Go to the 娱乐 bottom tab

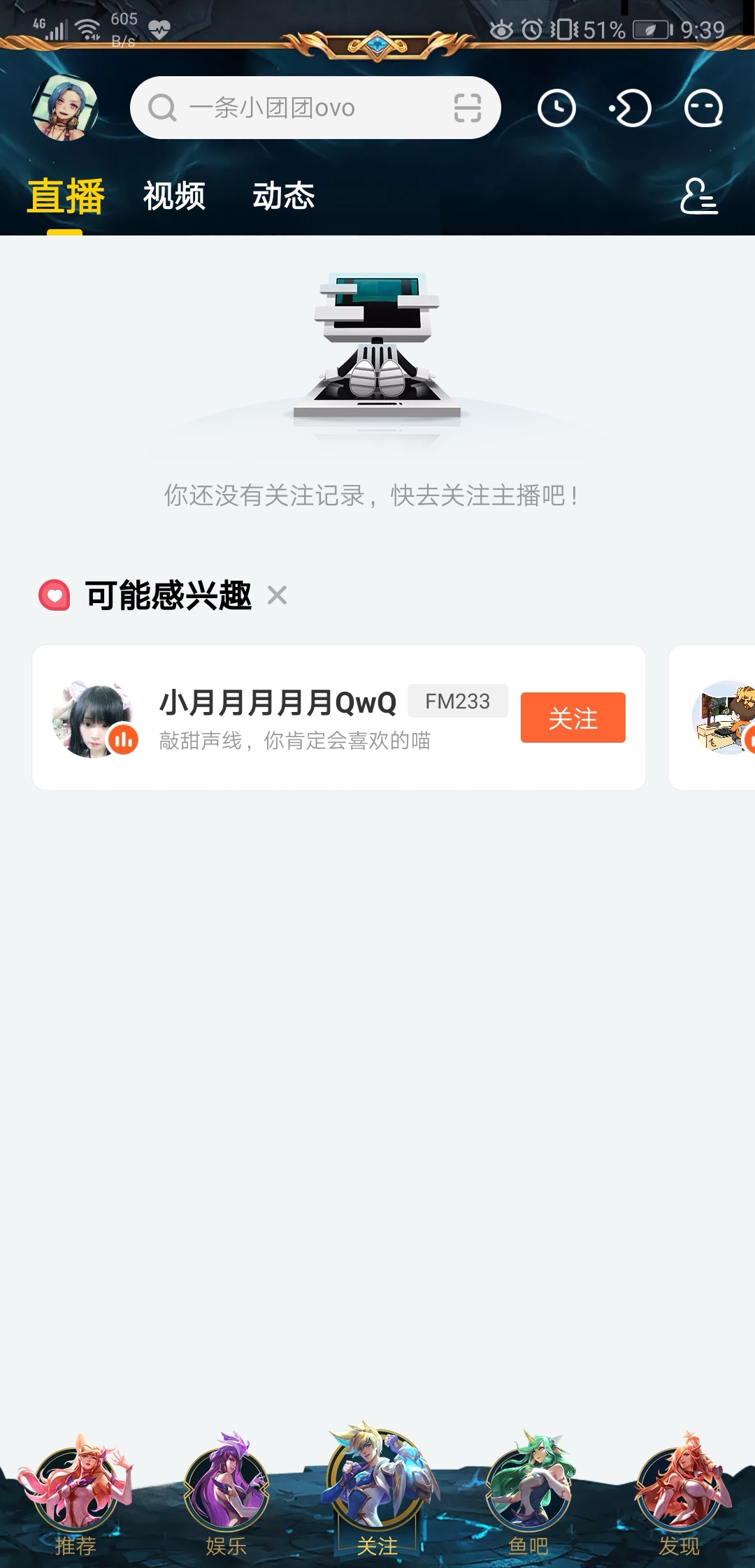226,1495
